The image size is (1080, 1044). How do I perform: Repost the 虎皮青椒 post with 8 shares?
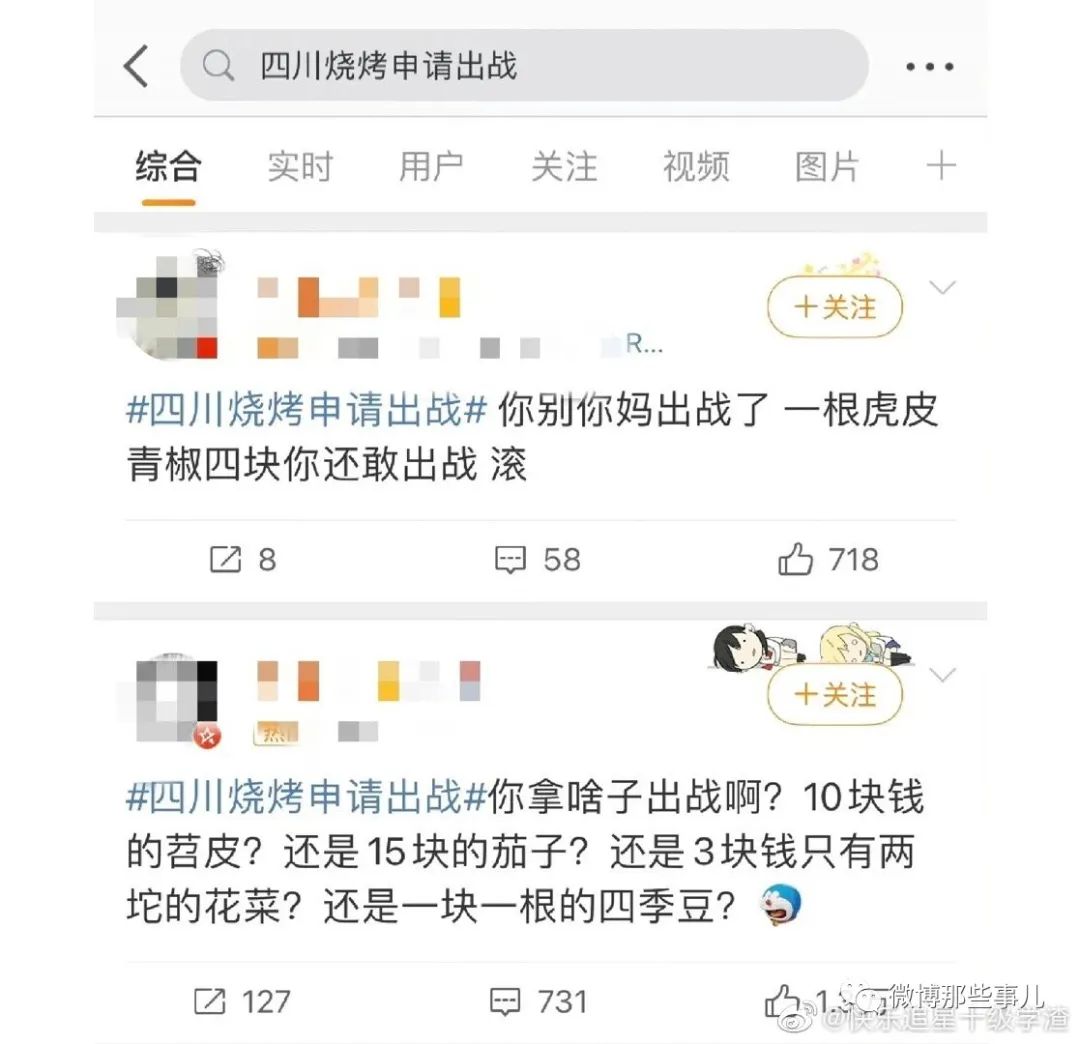241,559
